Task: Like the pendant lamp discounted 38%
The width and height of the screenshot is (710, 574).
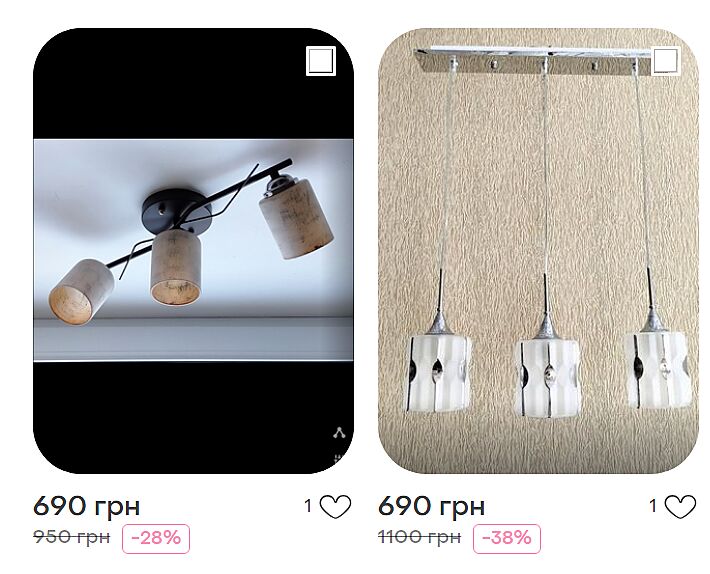Action: (x=680, y=507)
